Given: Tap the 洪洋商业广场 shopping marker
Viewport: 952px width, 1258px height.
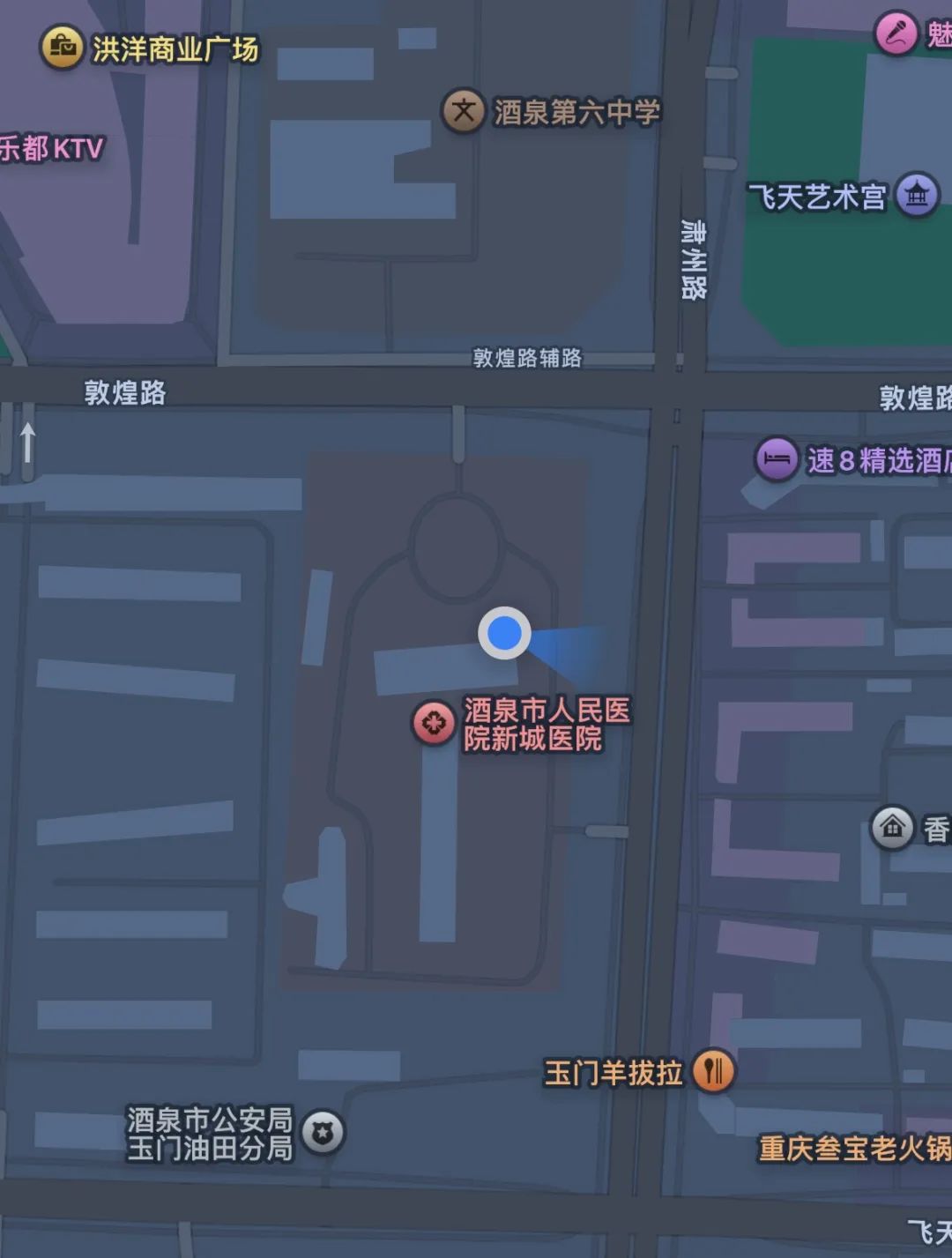Looking at the screenshot, I should pos(63,46).
